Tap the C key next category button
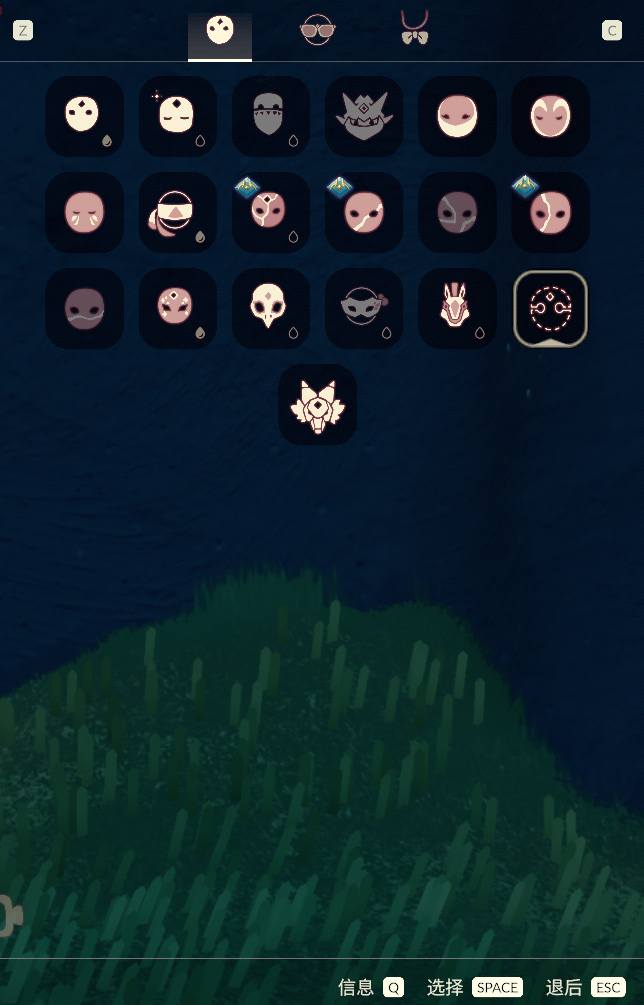This screenshot has height=1005, width=644. (612, 30)
